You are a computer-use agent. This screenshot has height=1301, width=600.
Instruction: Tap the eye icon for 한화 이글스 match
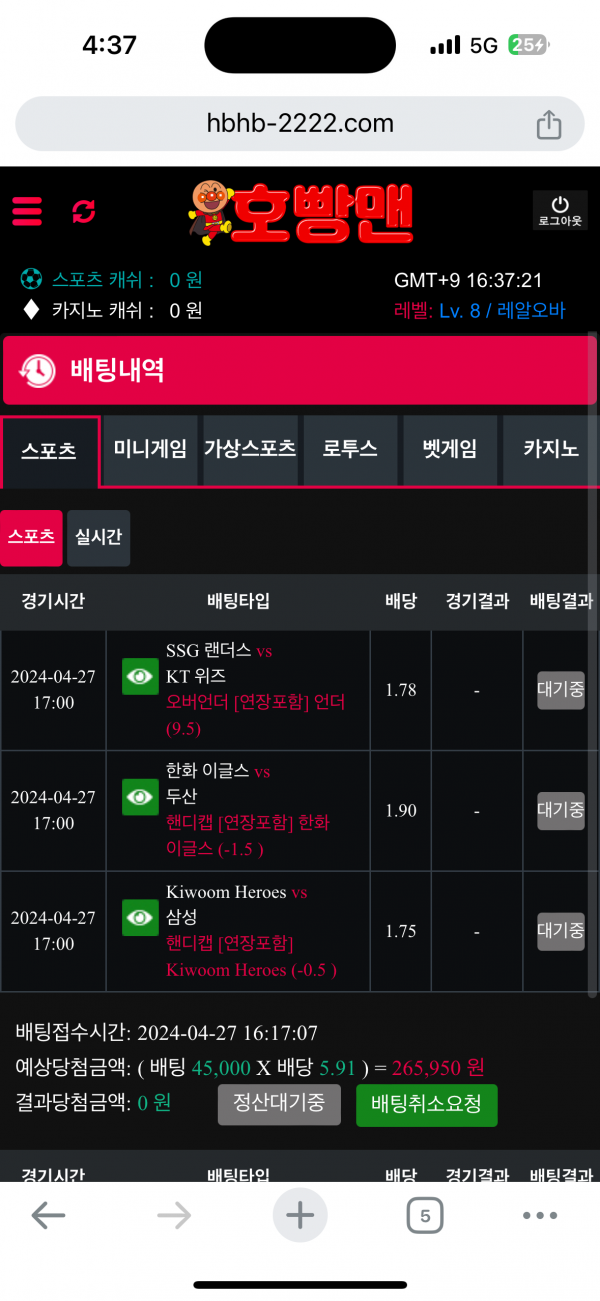(x=140, y=797)
